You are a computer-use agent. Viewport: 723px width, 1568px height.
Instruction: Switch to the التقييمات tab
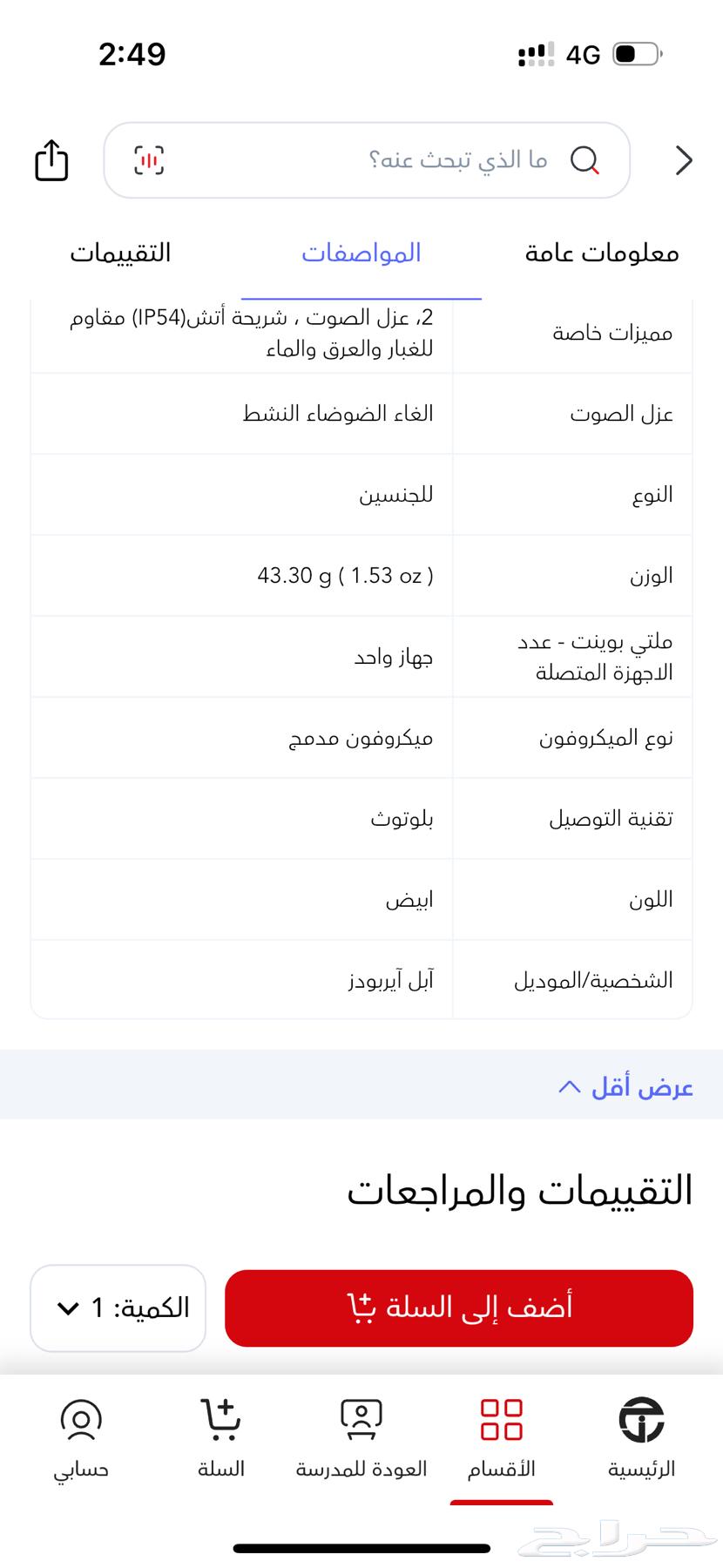122,253
